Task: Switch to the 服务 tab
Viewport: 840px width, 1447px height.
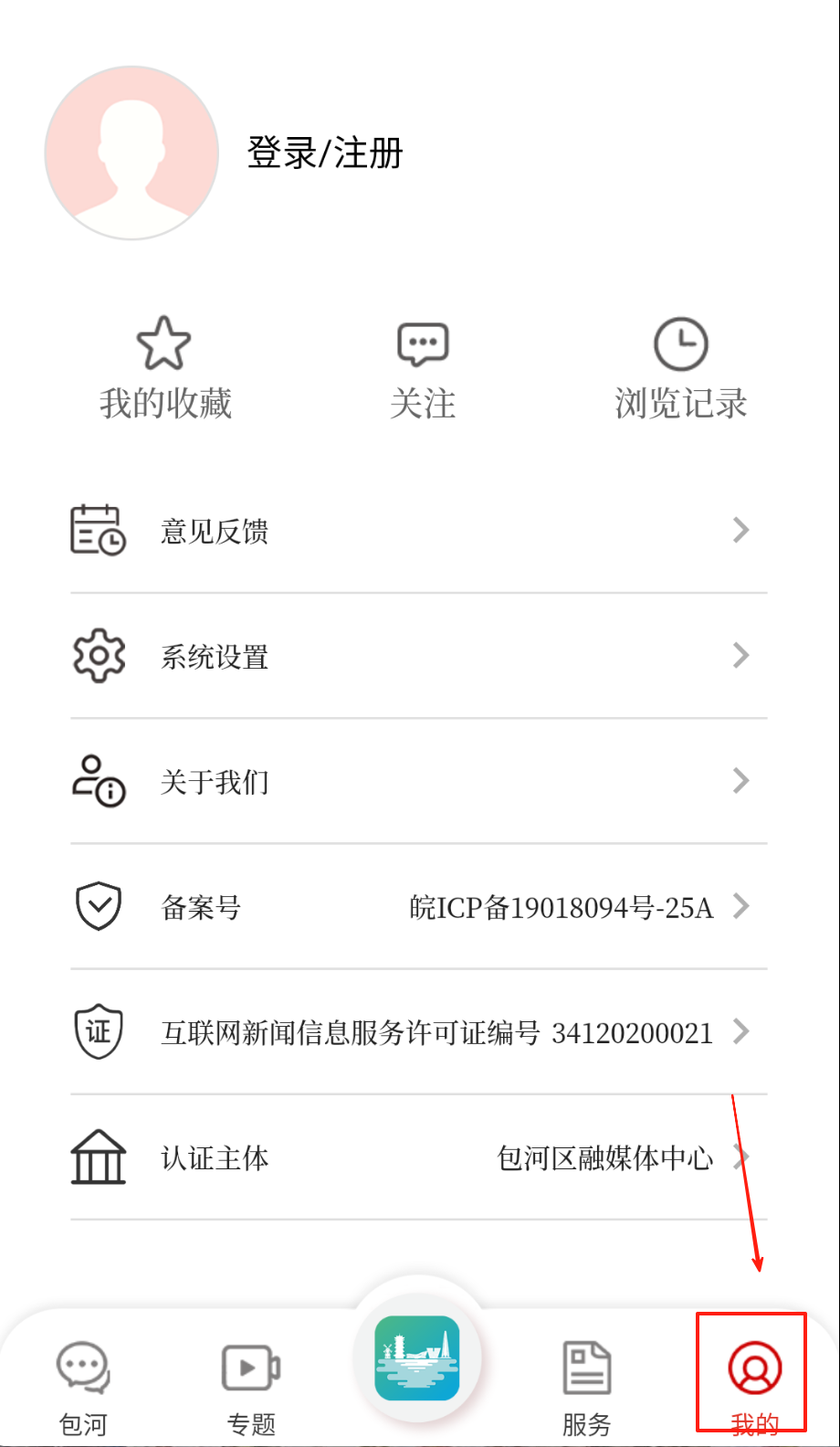Action: 586,1383
